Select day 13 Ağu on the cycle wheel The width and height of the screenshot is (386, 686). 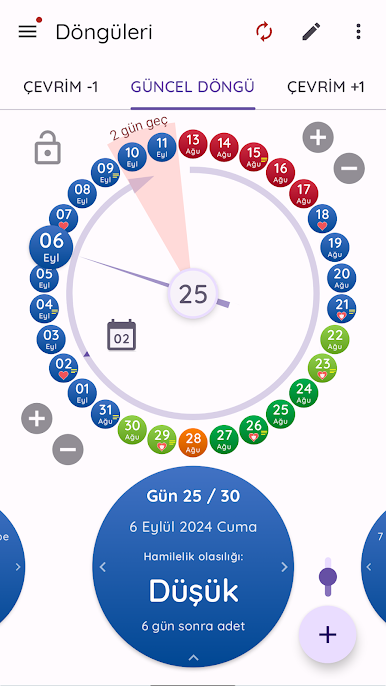click(x=193, y=144)
